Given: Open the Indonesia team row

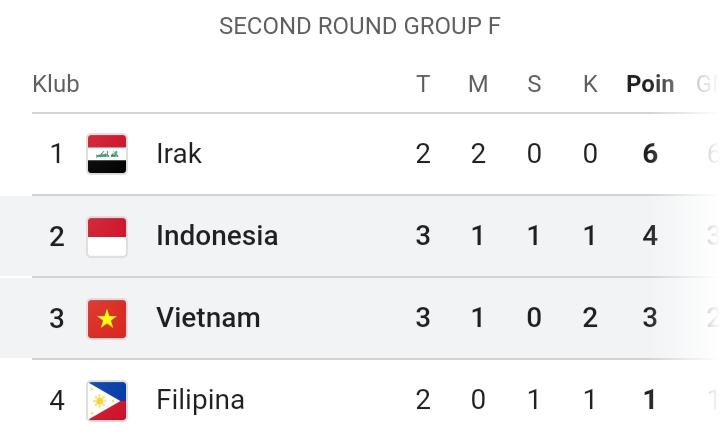Looking at the screenshot, I should click(360, 236).
